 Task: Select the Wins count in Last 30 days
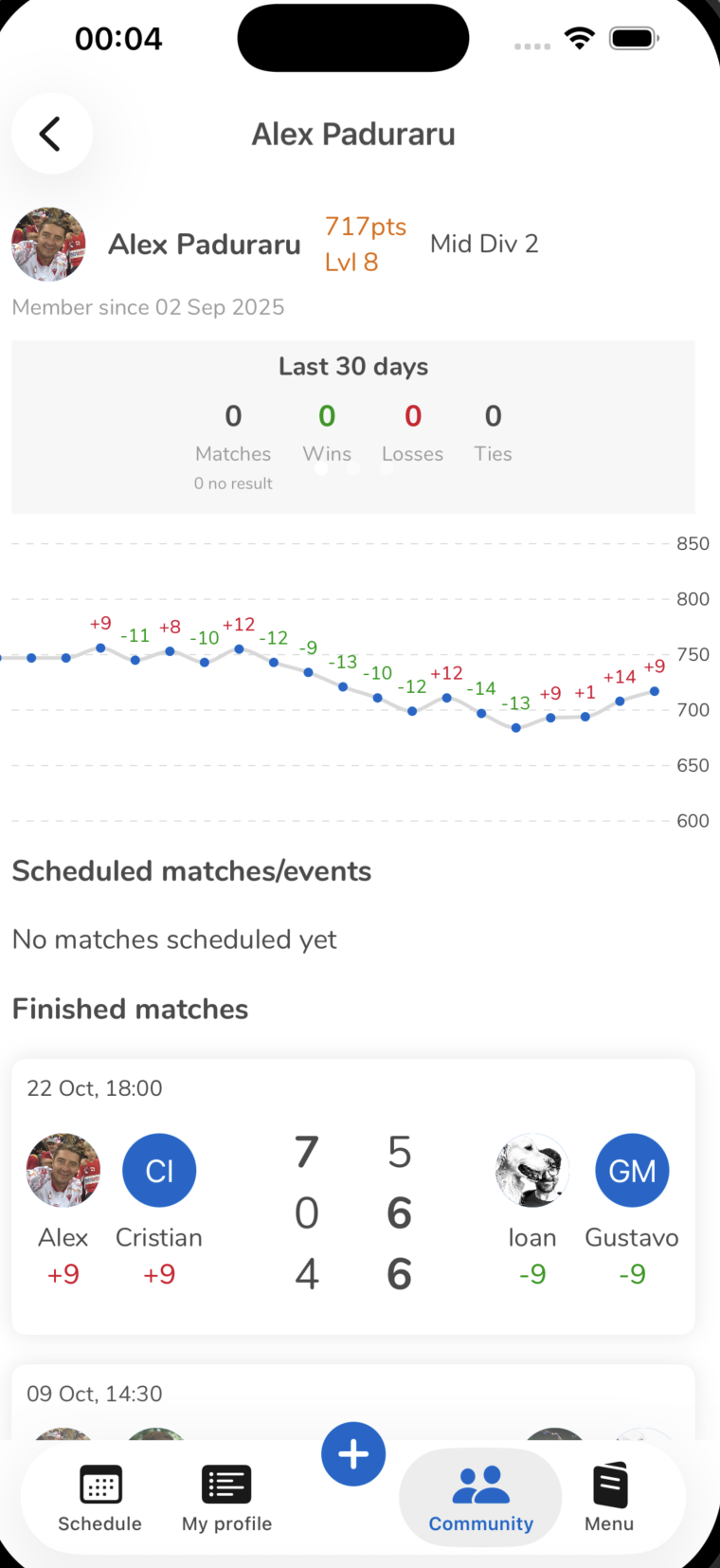pos(327,415)
